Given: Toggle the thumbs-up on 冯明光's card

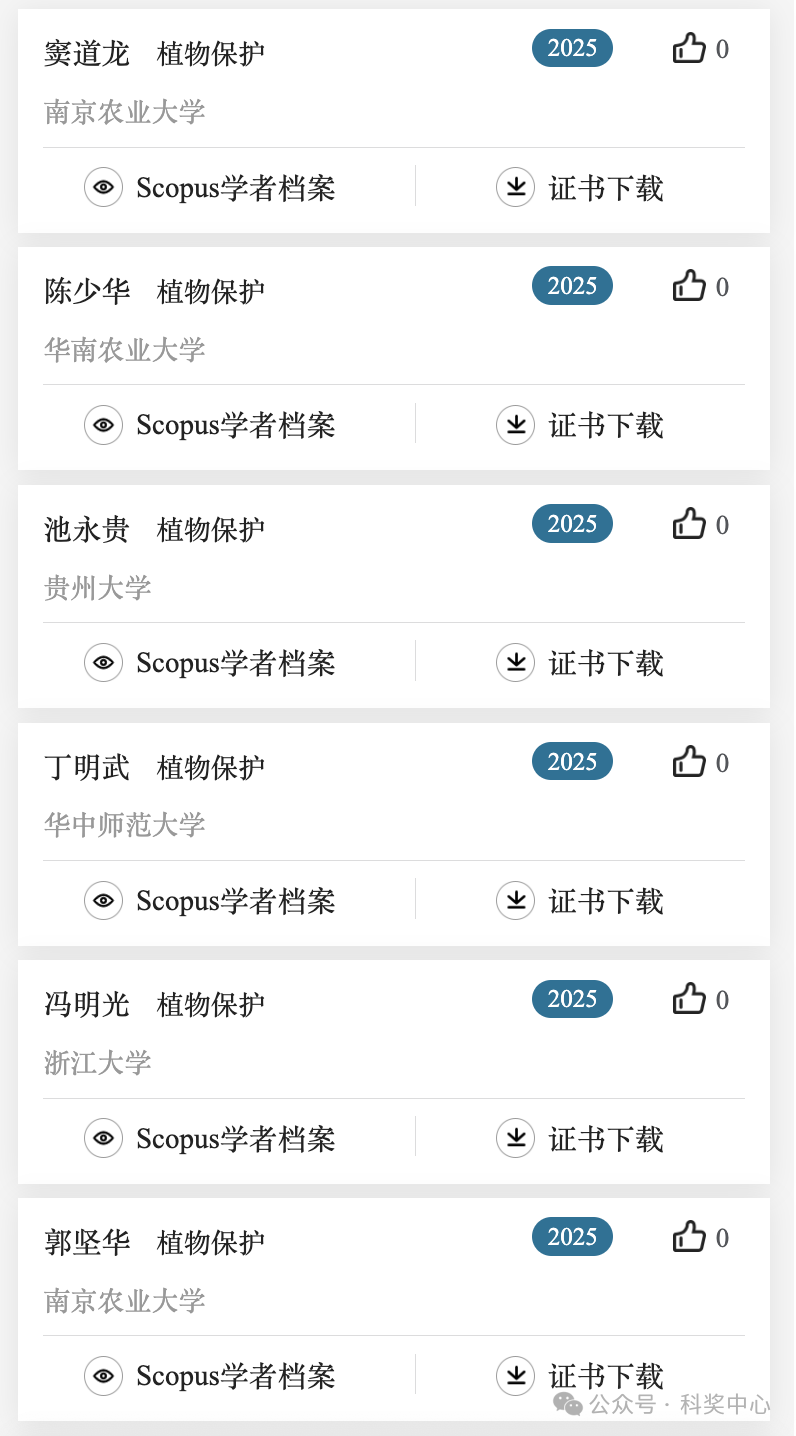Looking at the screenshot, I should pos(689,999).
